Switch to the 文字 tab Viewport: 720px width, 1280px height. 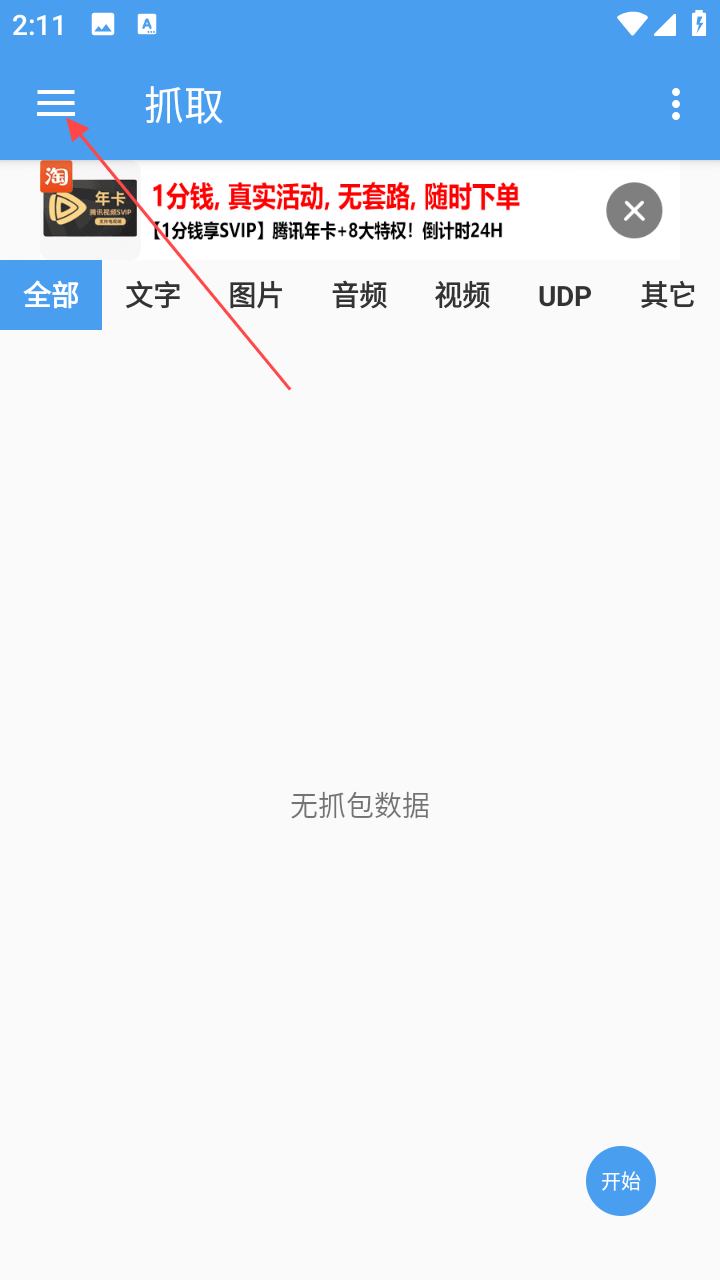(153, 295)
